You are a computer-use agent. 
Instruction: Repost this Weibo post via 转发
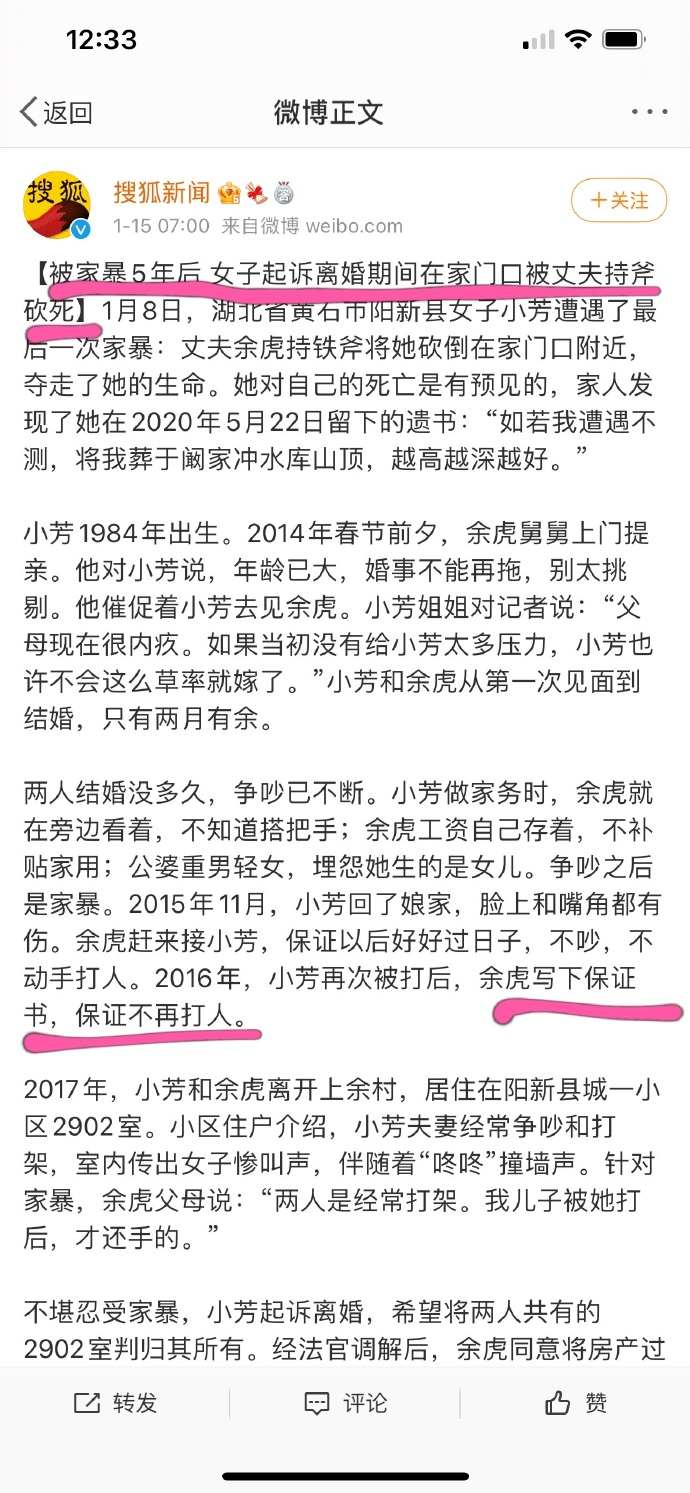115,1403
